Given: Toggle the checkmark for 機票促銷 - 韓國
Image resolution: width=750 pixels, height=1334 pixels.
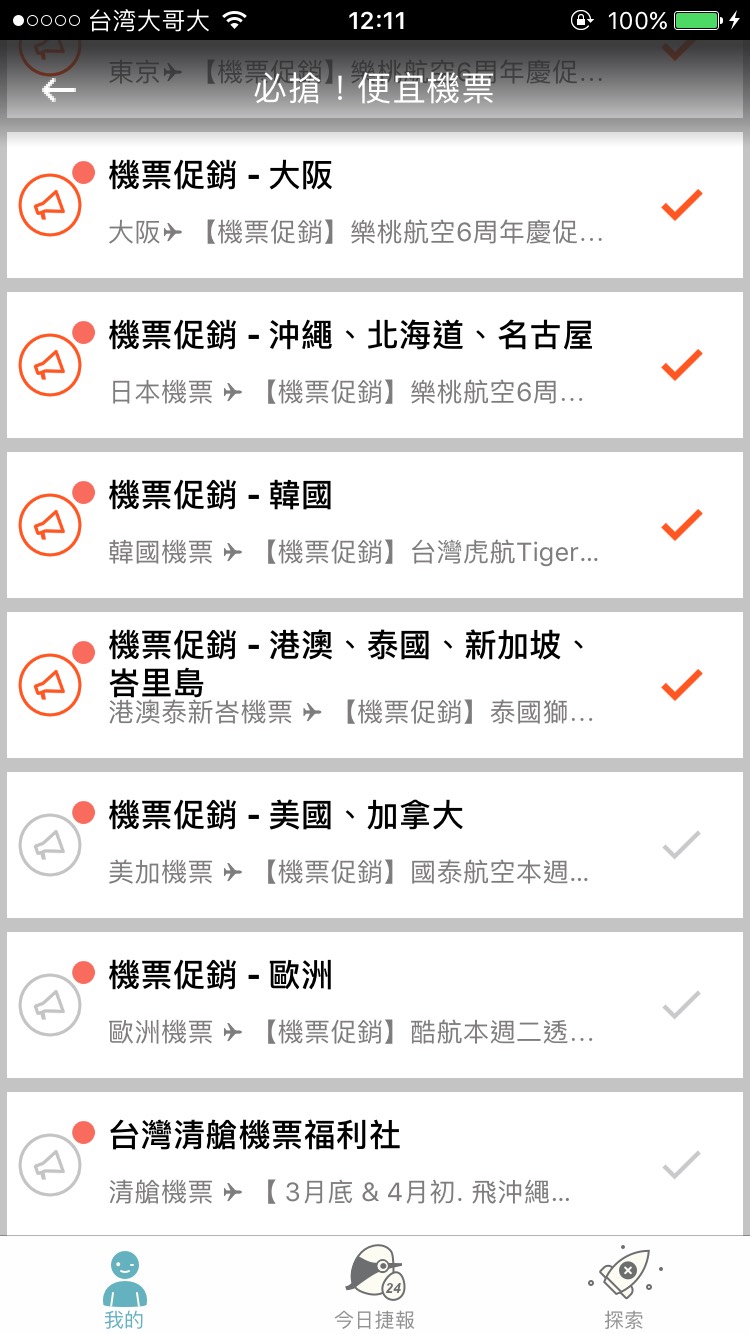Looking at the screenshot, I should [x=682, y=525].
